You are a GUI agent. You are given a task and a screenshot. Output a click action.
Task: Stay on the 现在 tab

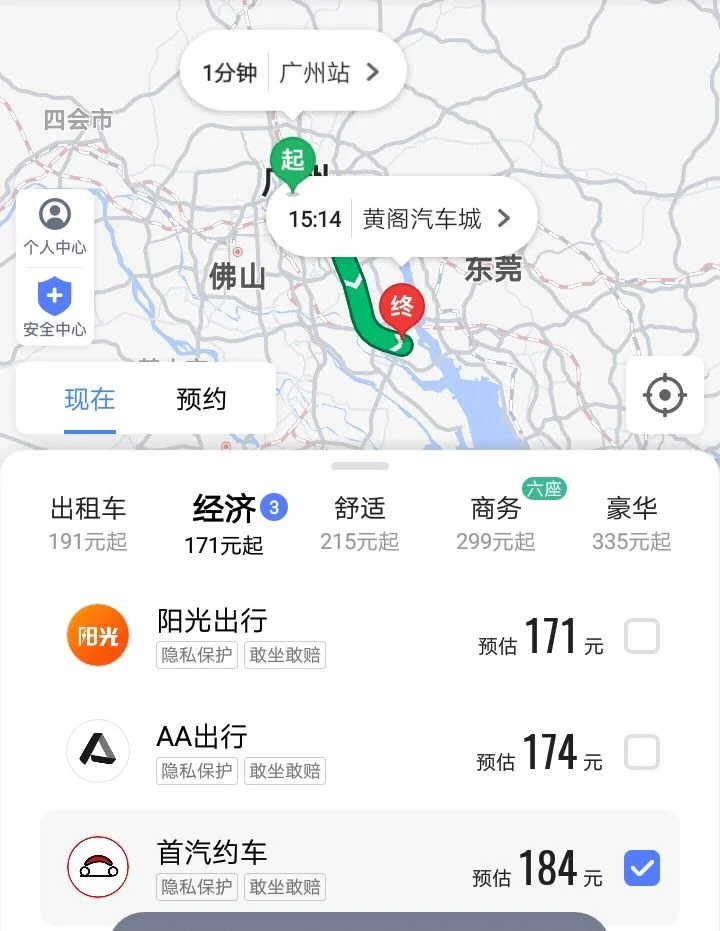pos(89,398)
